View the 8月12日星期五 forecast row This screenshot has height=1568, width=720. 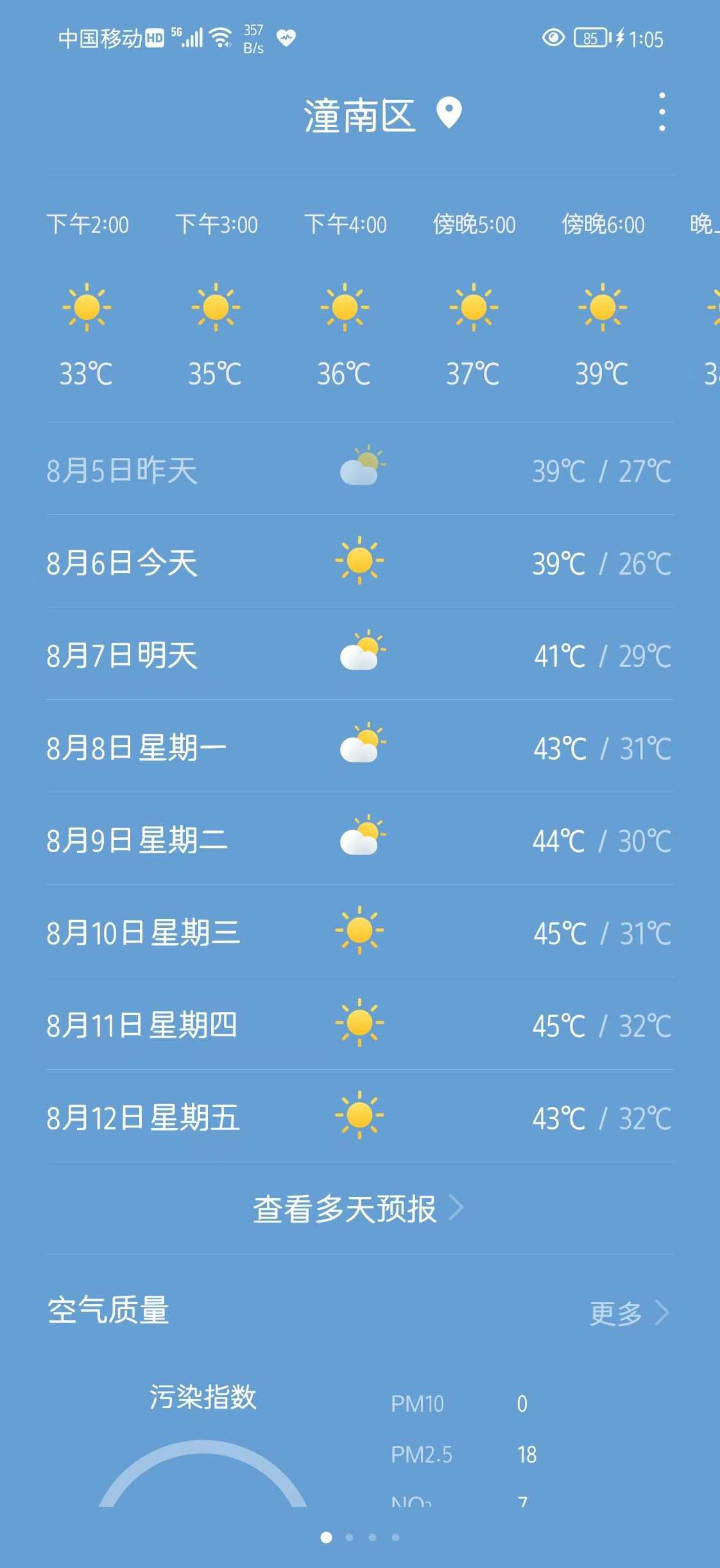[360, 1116]
